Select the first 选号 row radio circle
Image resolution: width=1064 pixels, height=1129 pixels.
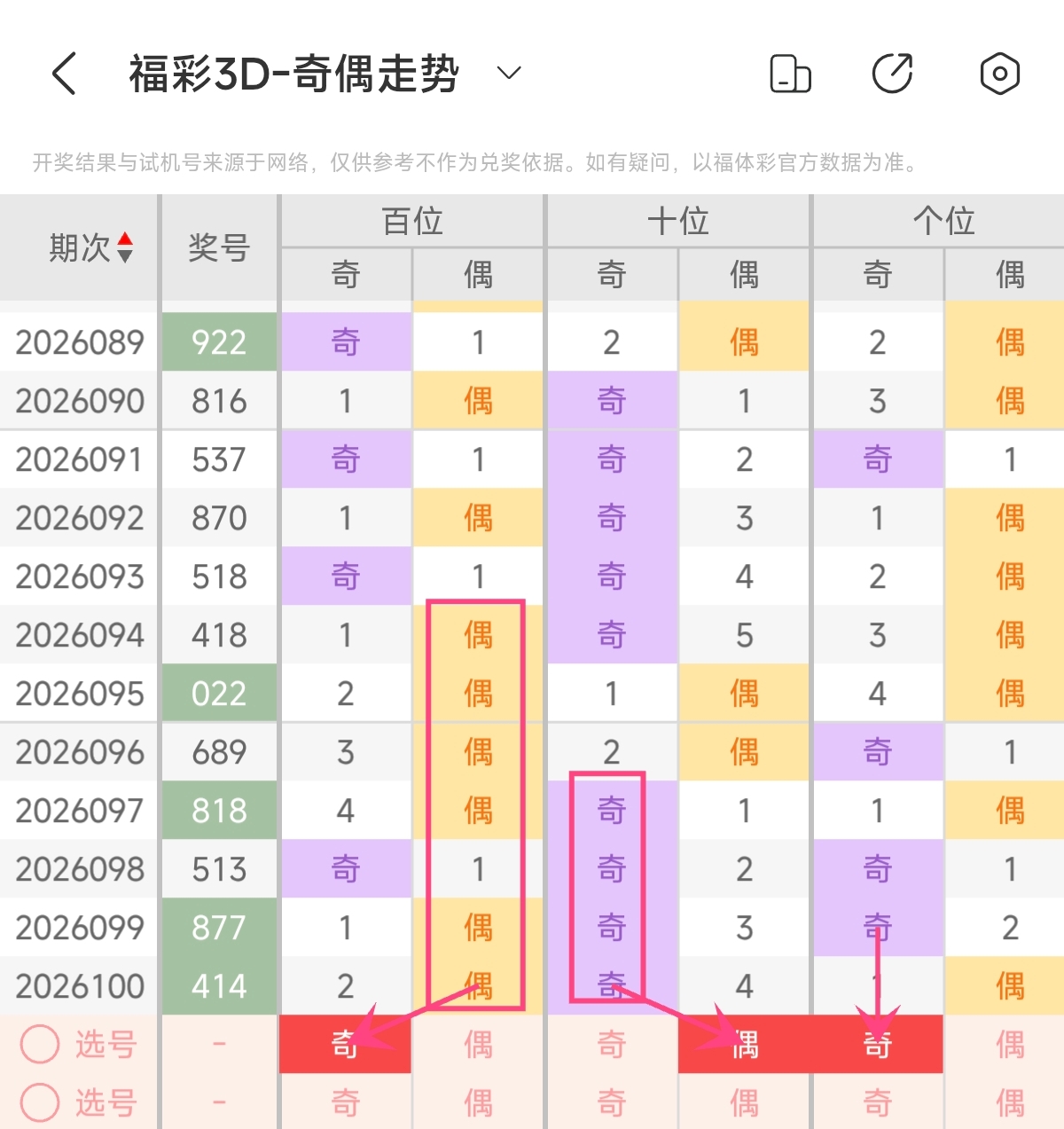pyautogui.click(x=40, y=1044)
